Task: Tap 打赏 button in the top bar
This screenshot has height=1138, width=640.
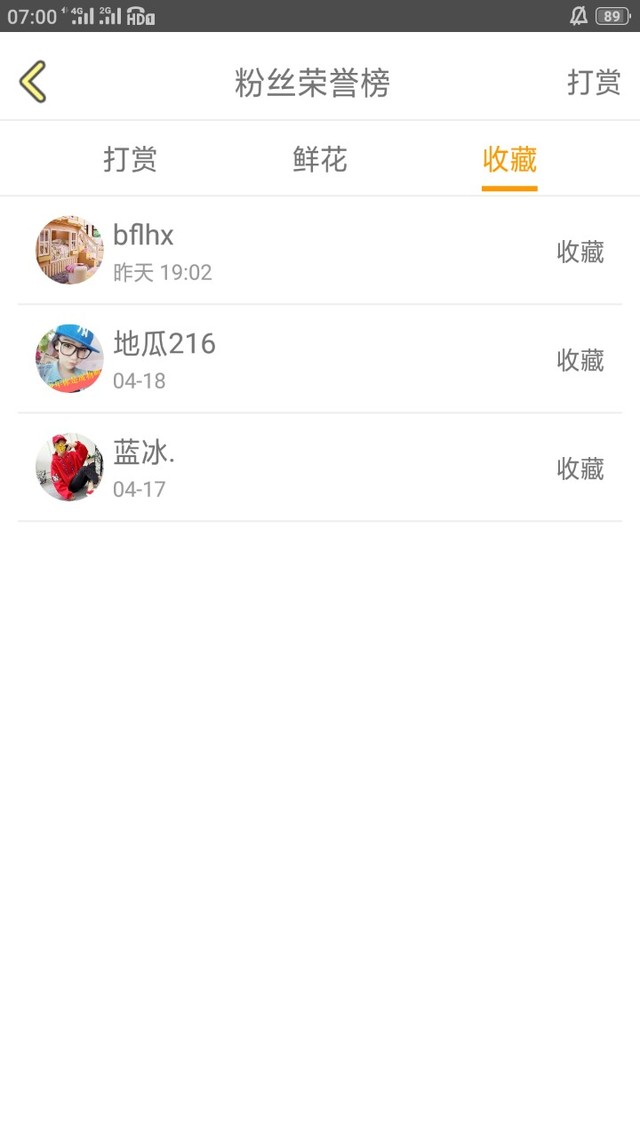Action: 594,82
